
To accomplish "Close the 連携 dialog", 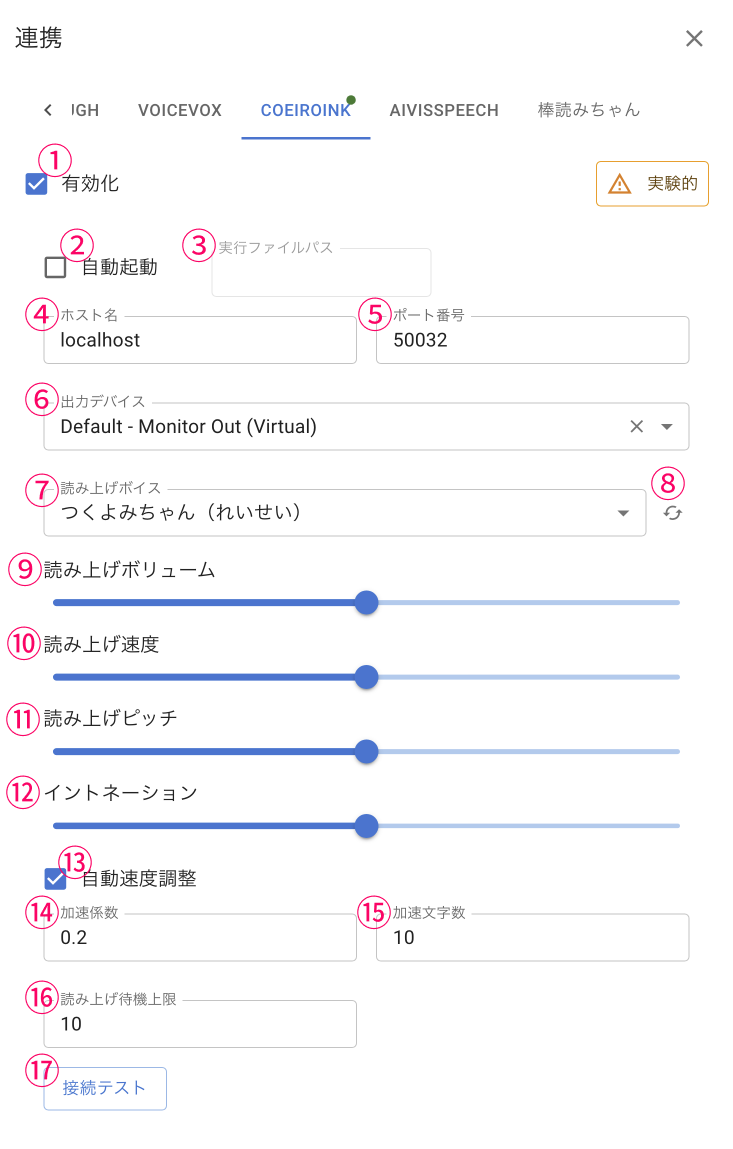I will click(694, 39).
